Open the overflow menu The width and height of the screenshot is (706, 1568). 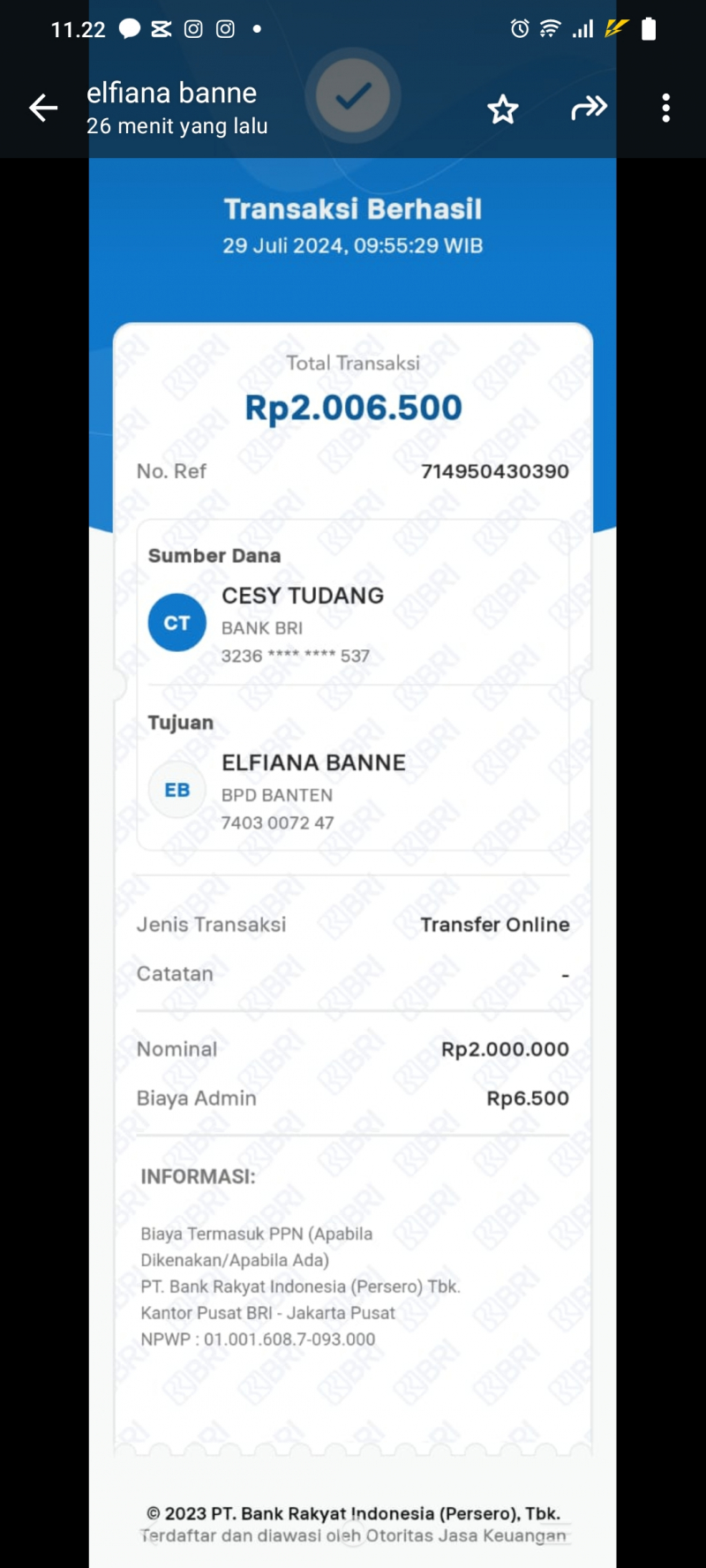(665, 109)
